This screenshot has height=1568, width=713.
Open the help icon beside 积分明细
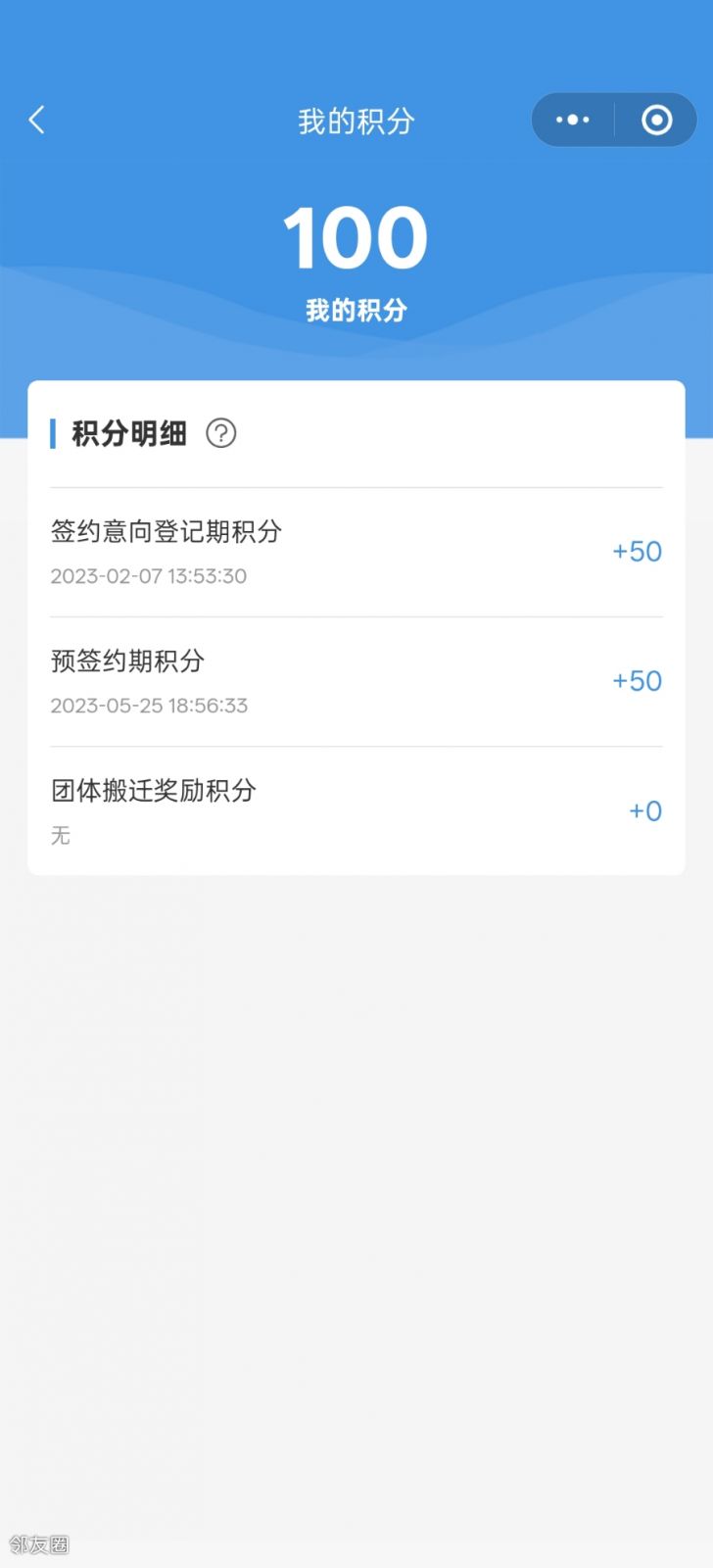(221, 433)
